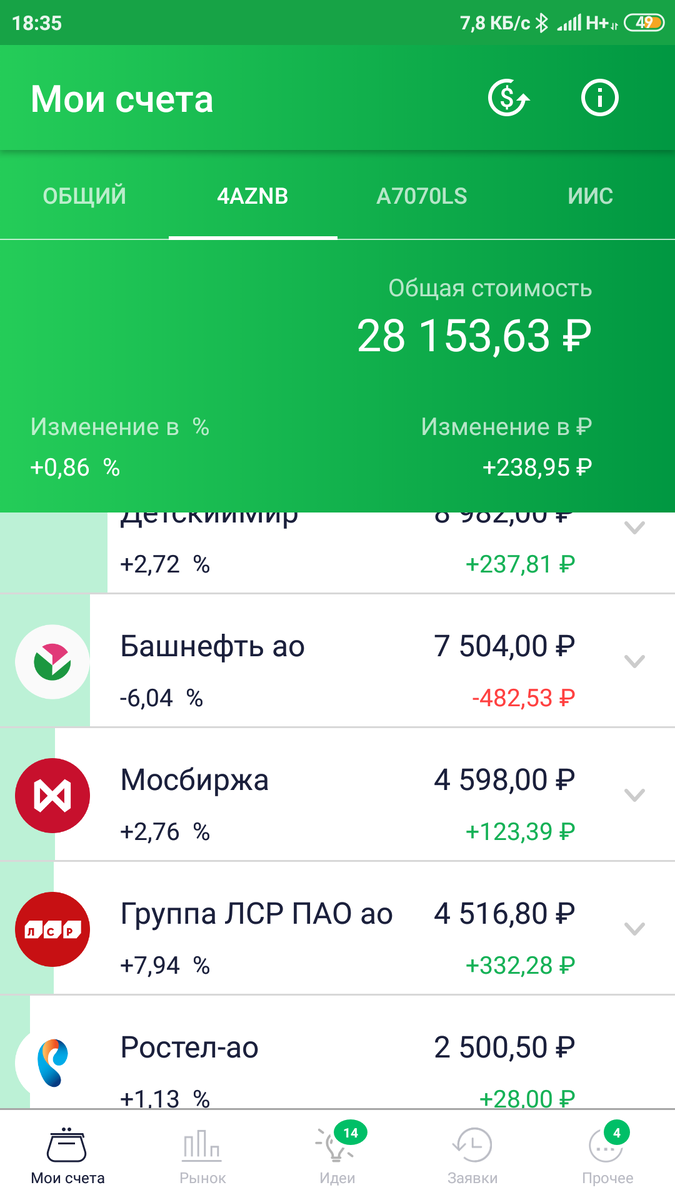
Task: Expand the Башнефть ао row chevron
Action: tap(634, 661)
